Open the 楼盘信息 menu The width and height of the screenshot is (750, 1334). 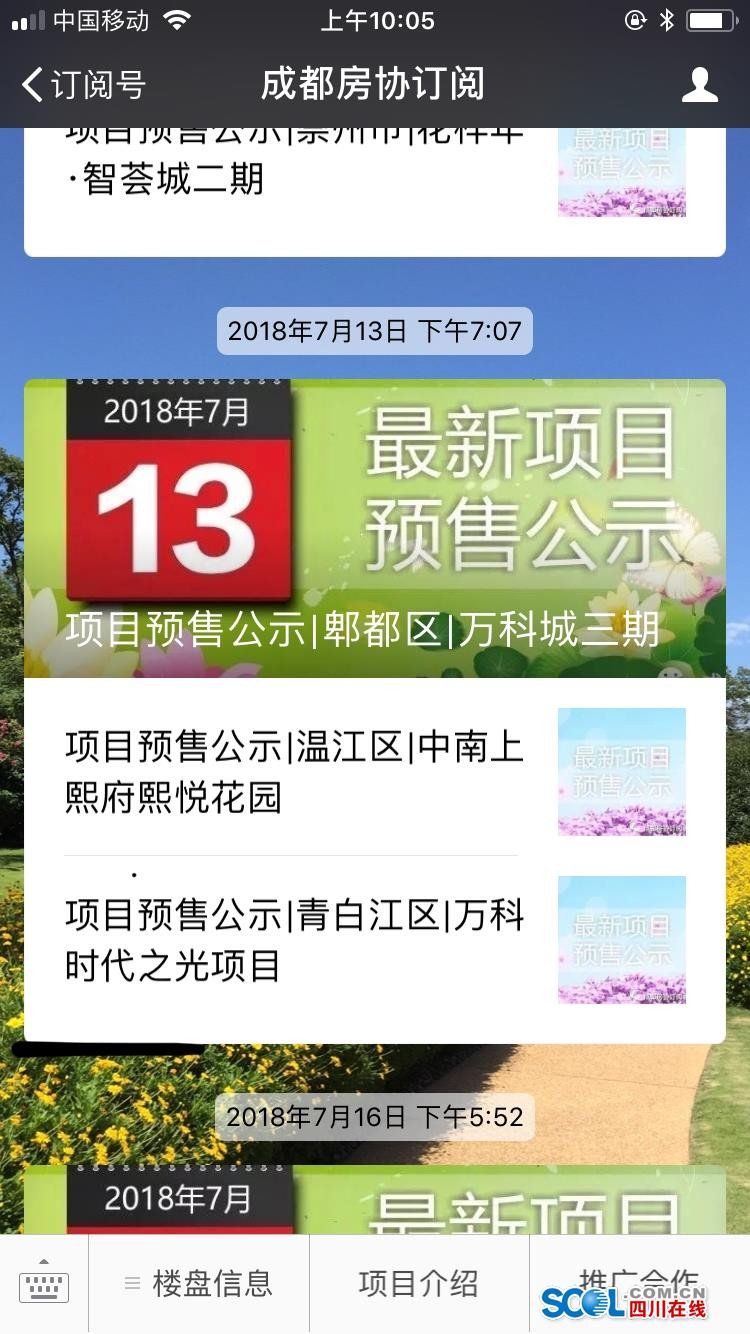pos(199,1284)
